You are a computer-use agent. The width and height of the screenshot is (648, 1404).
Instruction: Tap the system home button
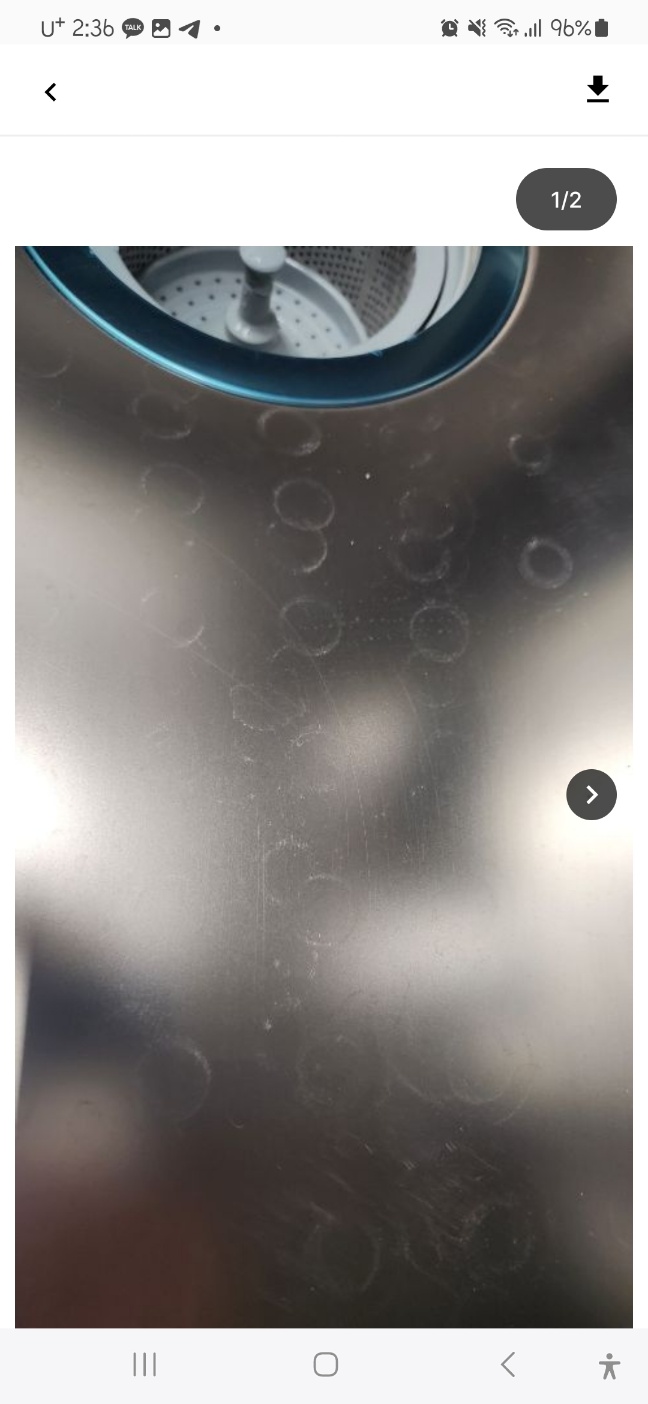[325, 1364]
